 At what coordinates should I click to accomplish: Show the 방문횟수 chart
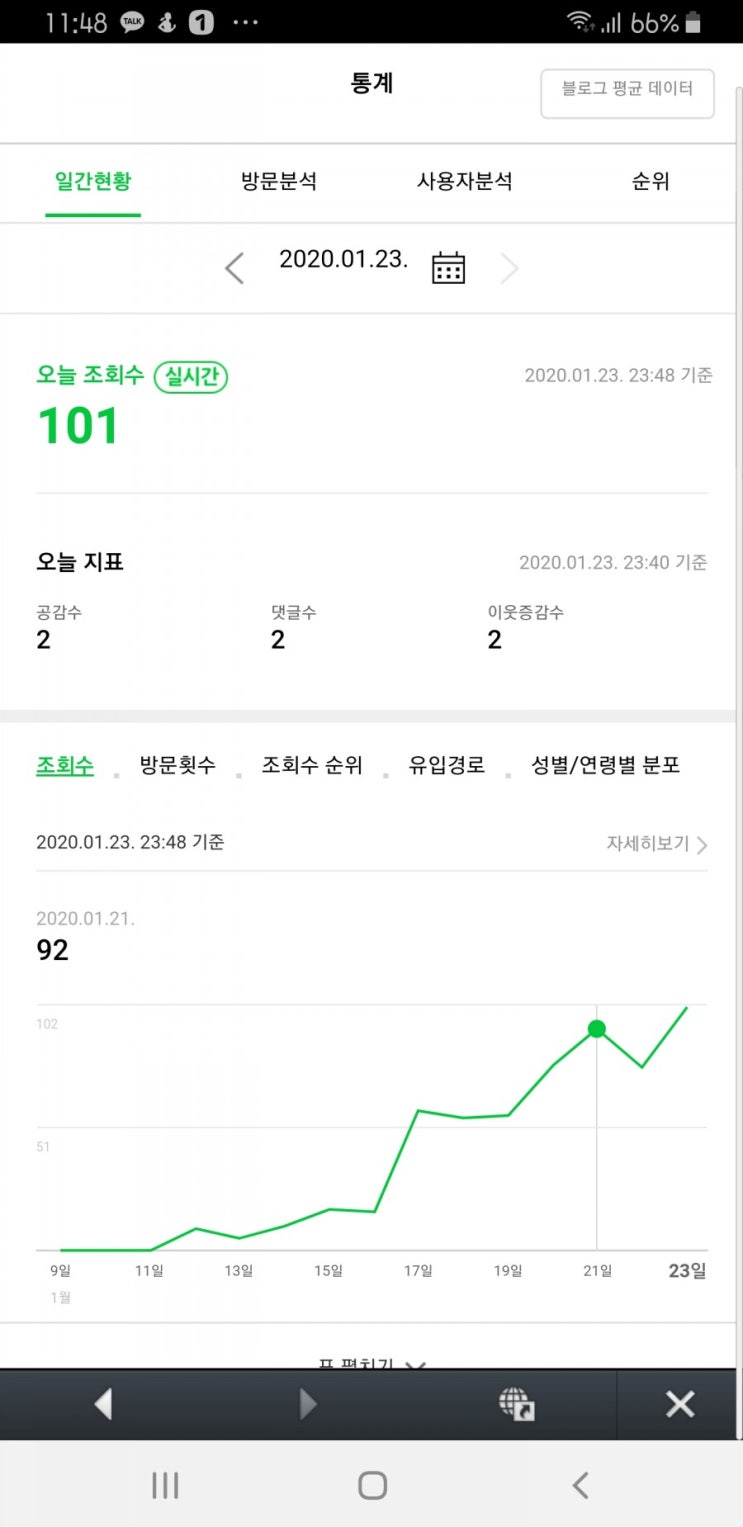point(178,766)
